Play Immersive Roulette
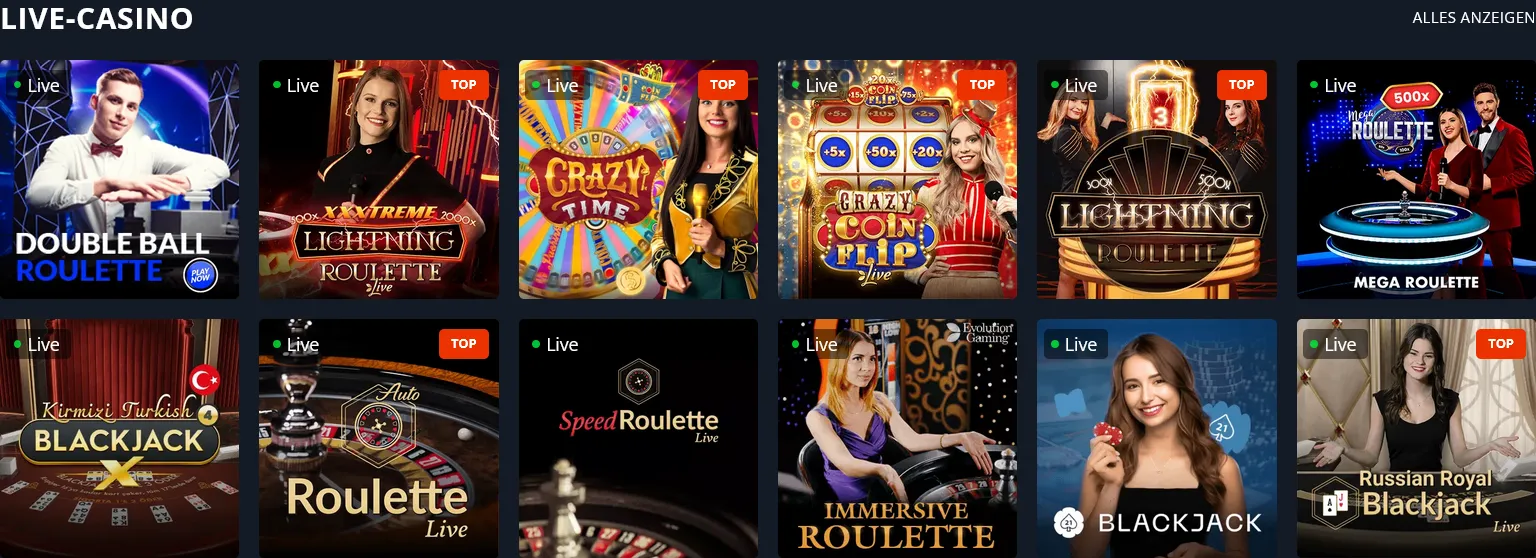This screenshot has width=1536, height=558. coord(897,438)
